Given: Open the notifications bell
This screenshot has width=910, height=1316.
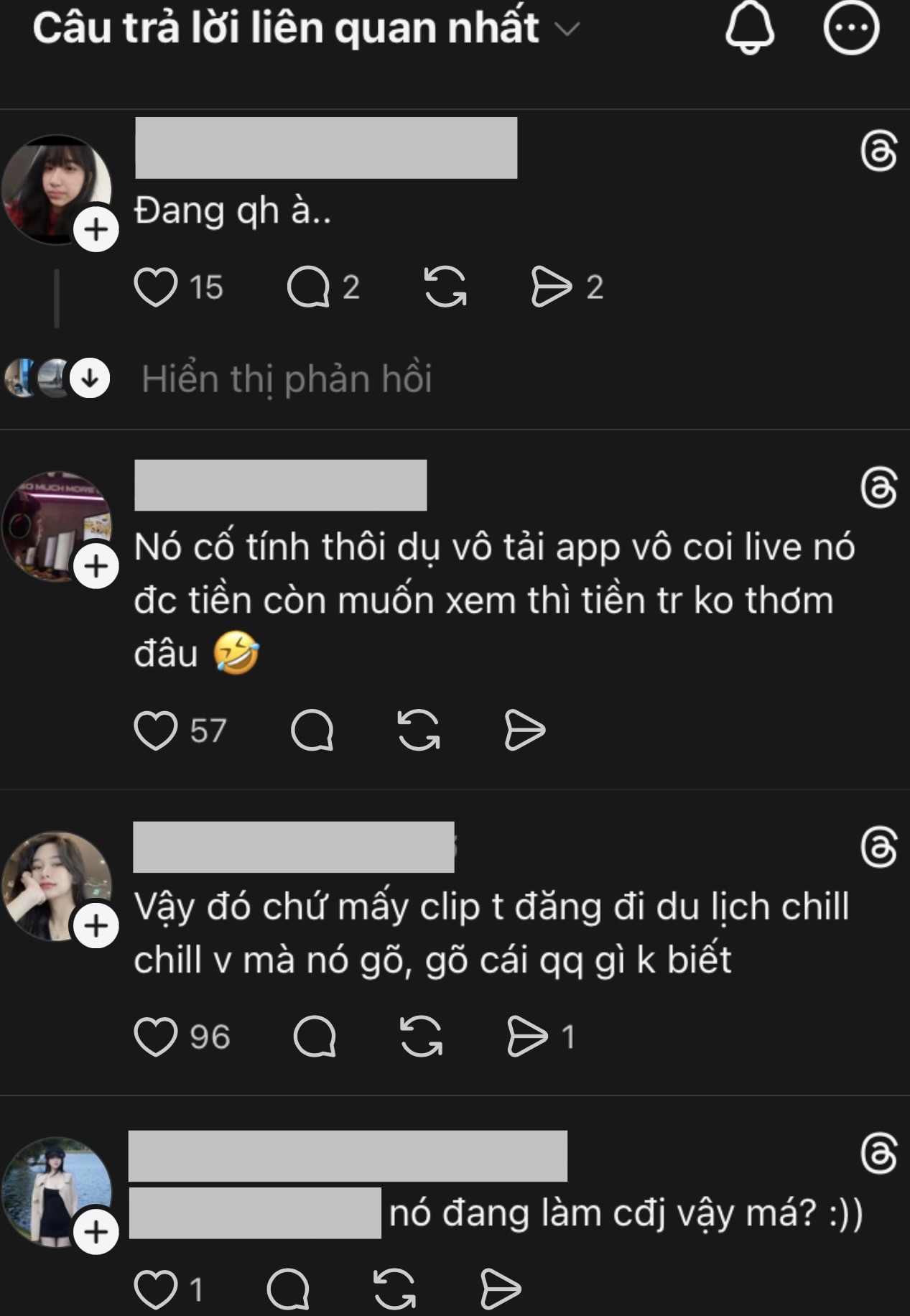Looking at the screenshot, I should [x=750, y=29].
